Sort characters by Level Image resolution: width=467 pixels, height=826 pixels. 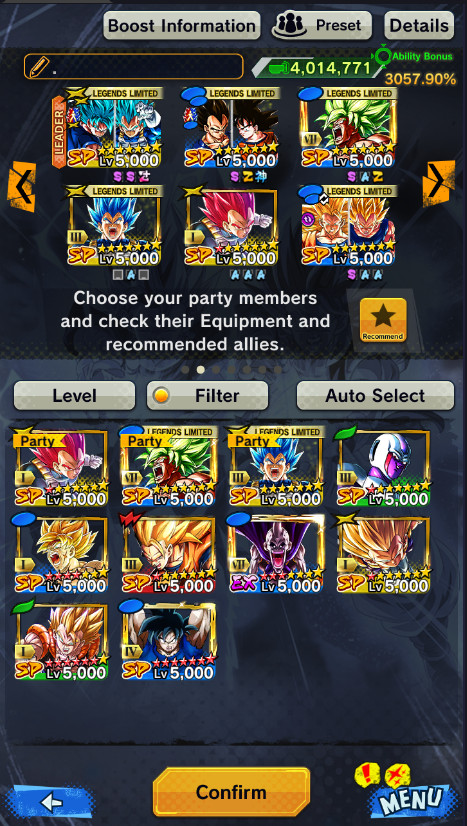click(x=74, y=396)
